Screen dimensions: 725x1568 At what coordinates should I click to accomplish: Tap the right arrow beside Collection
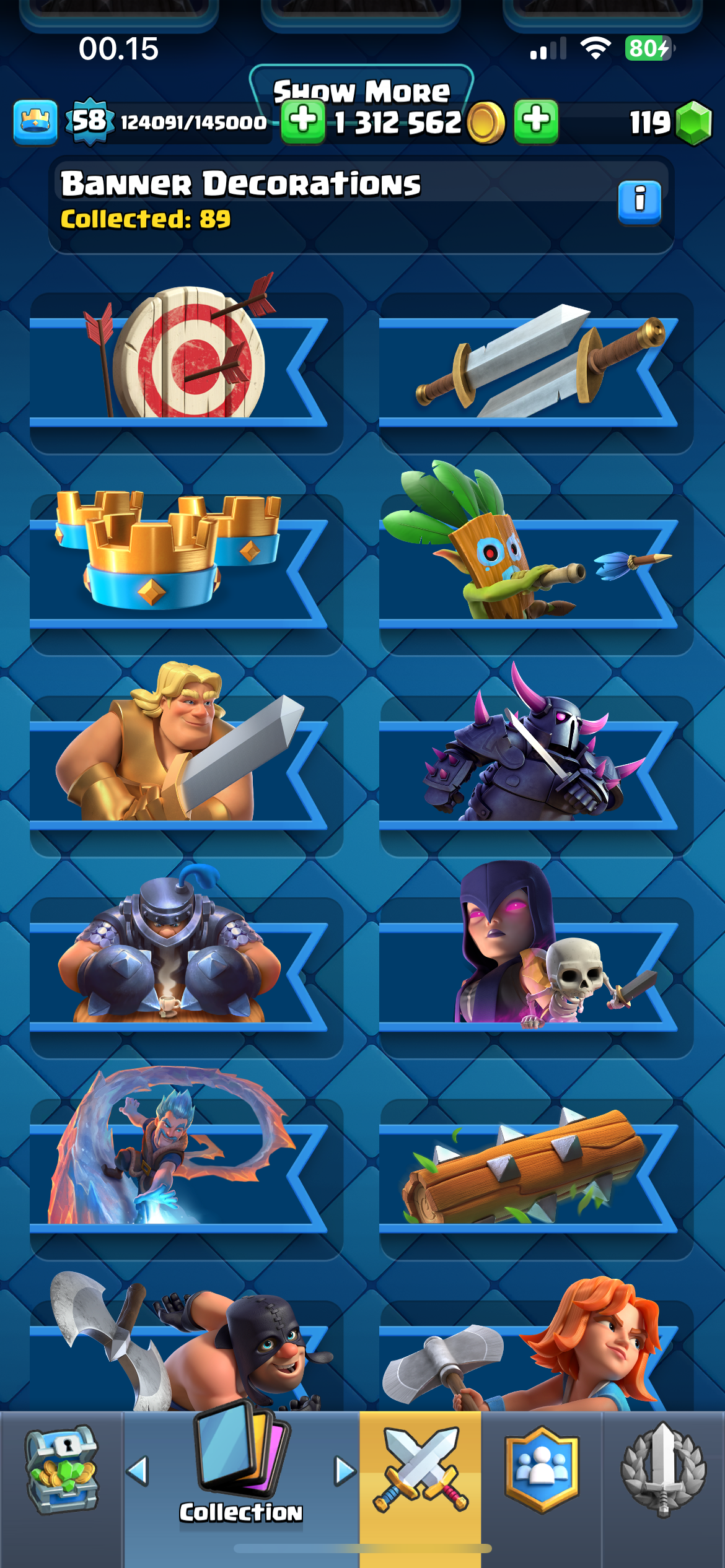[x=345, y=1471]
